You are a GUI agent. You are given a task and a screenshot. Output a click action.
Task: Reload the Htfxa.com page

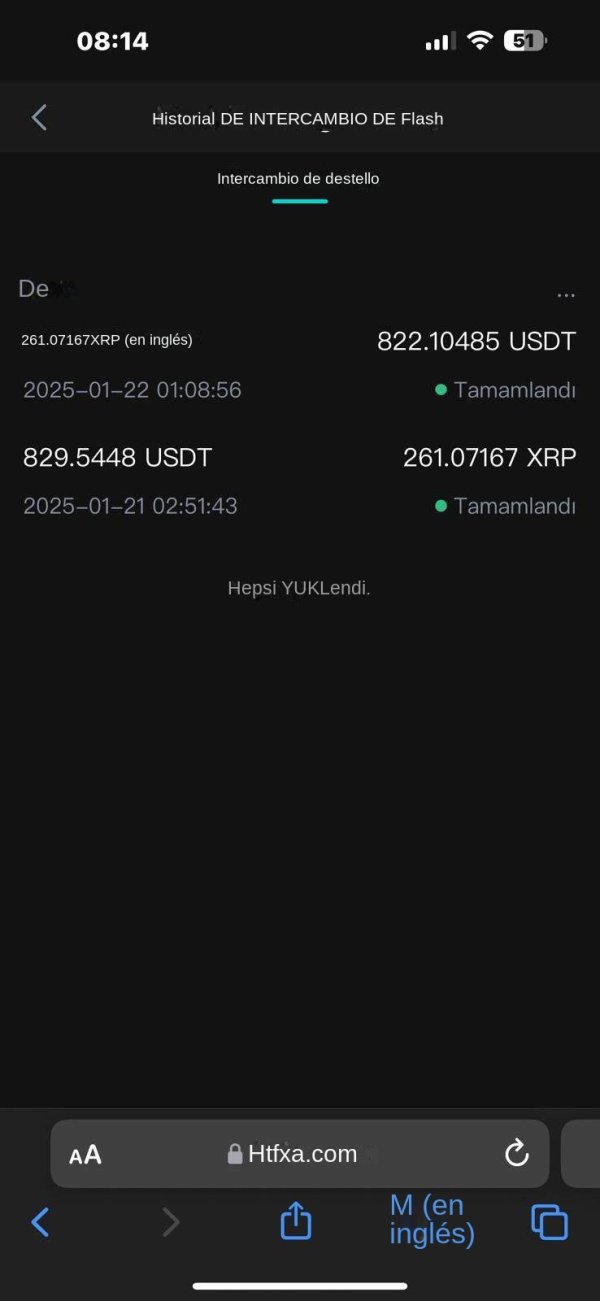[516, 1154]
